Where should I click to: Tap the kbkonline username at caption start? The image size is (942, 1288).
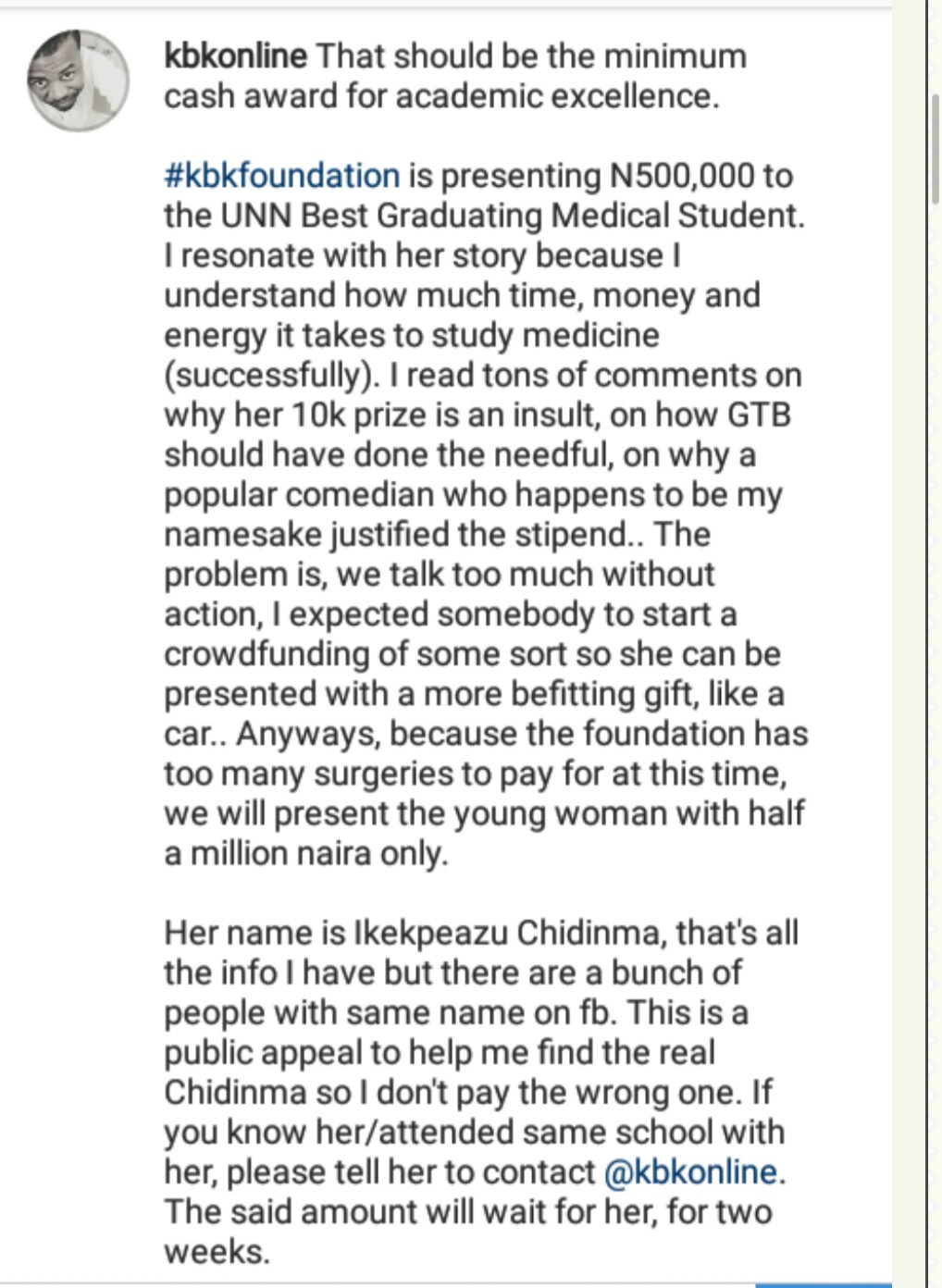point(235,56)
